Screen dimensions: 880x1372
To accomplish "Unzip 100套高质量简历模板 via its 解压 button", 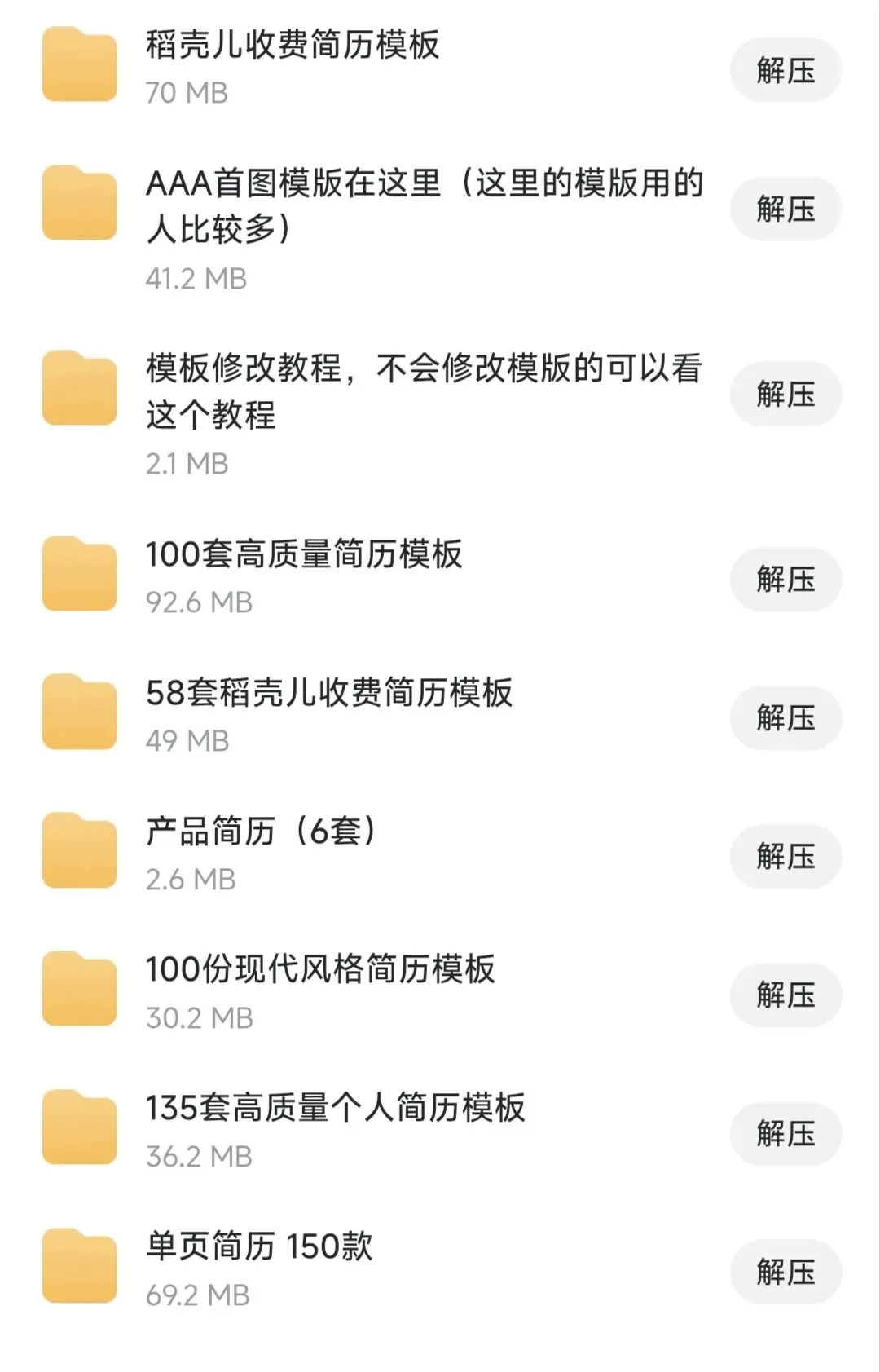I will (x=785, y=580).
